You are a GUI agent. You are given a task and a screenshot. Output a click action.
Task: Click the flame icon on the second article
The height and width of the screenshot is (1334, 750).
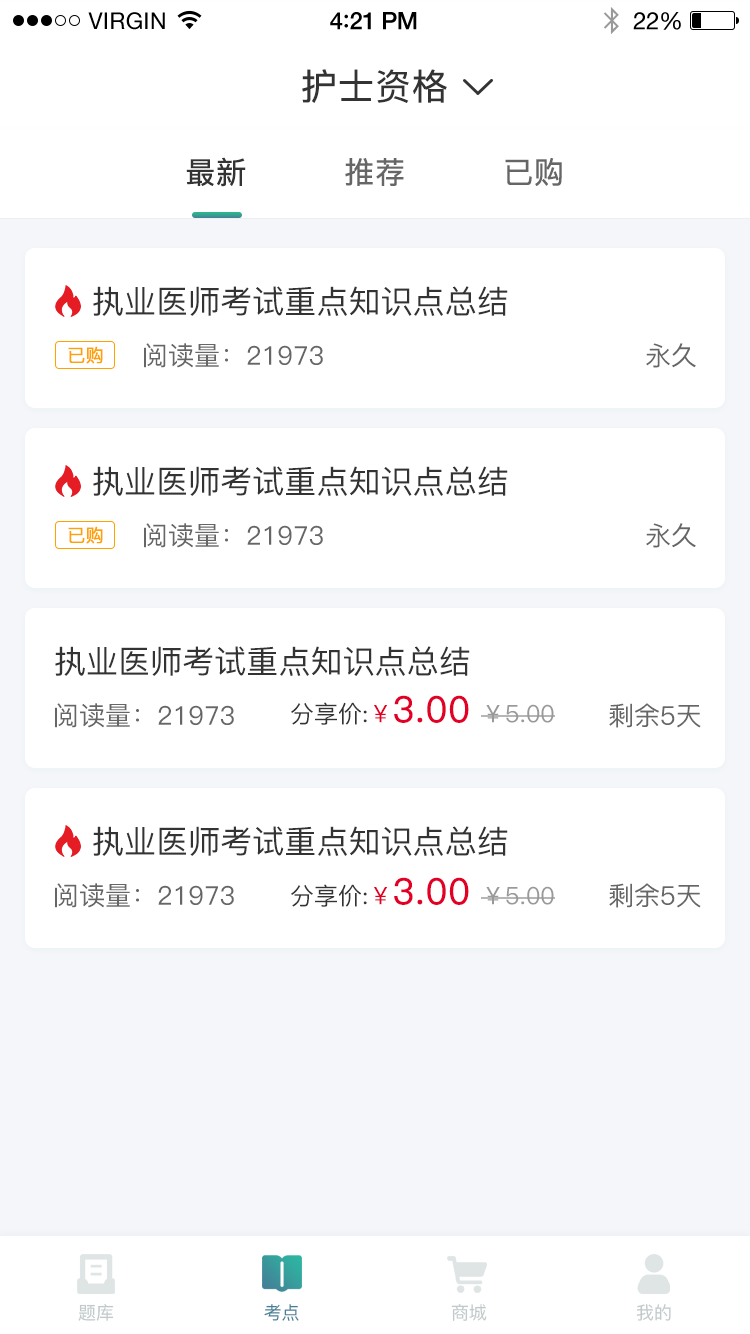point(67,481)
